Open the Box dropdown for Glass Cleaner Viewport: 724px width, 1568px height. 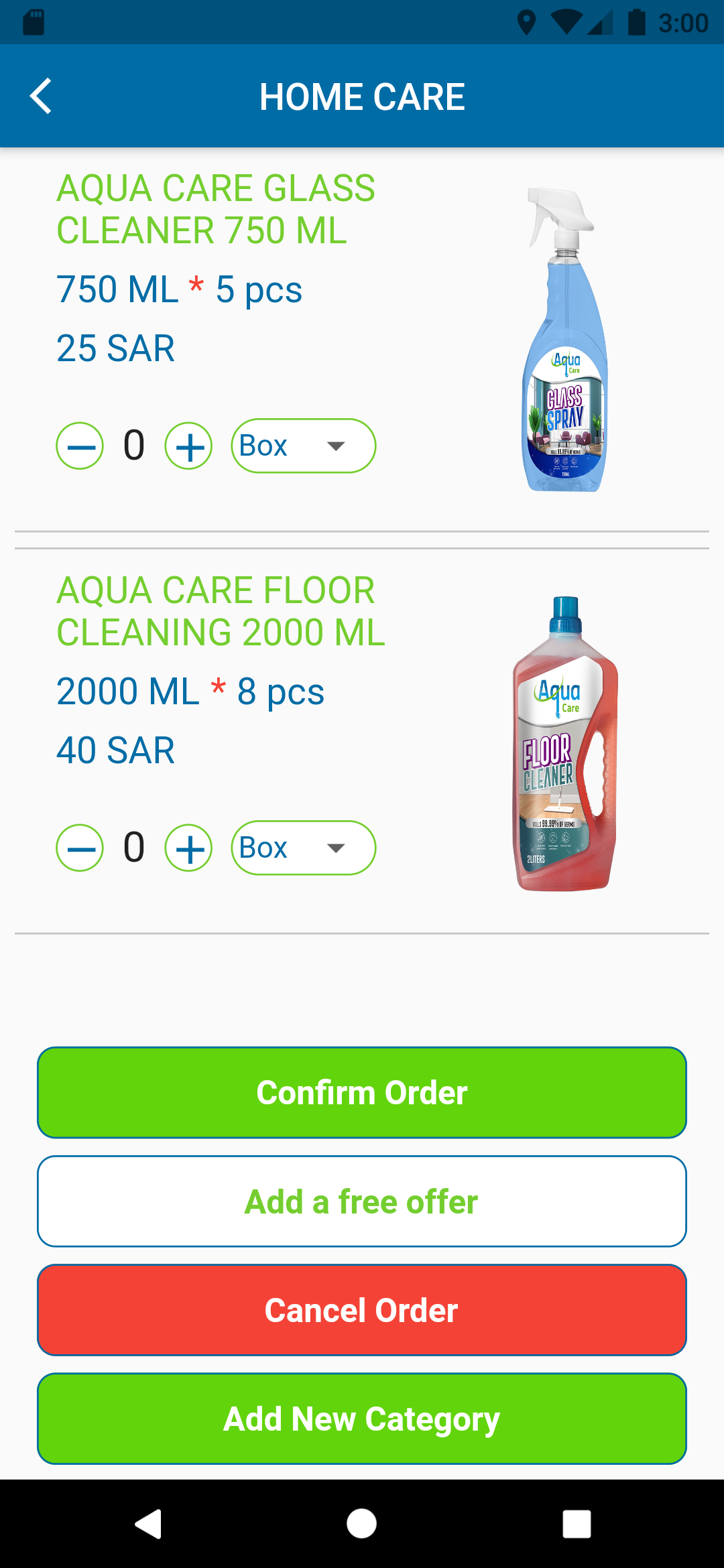pos(304,446)
